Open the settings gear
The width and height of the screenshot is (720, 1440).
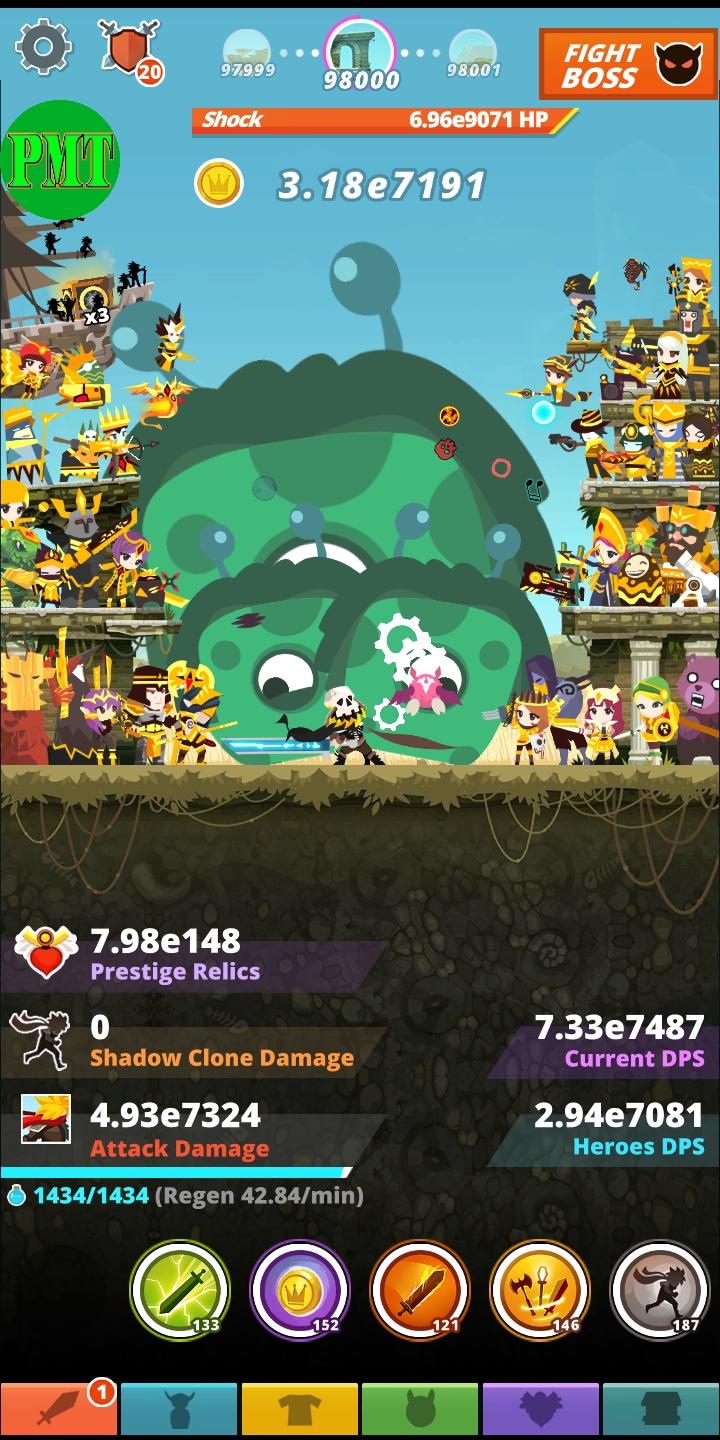[x=44, y=47]
